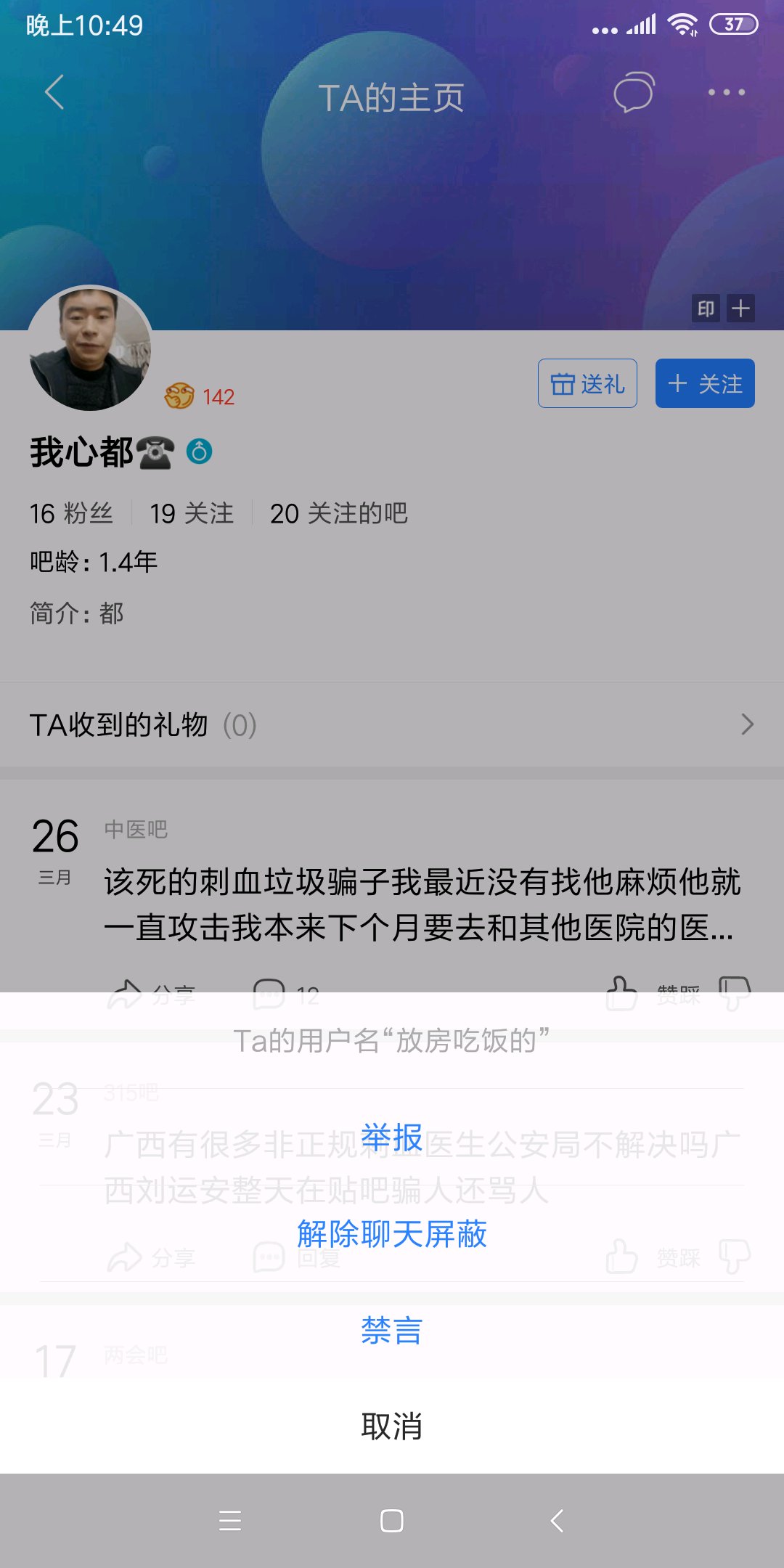The height and width of the screenshot is (1568, 784).
Task: Dismiss the sheet with 取消
Action: (x=391, y=1426)
